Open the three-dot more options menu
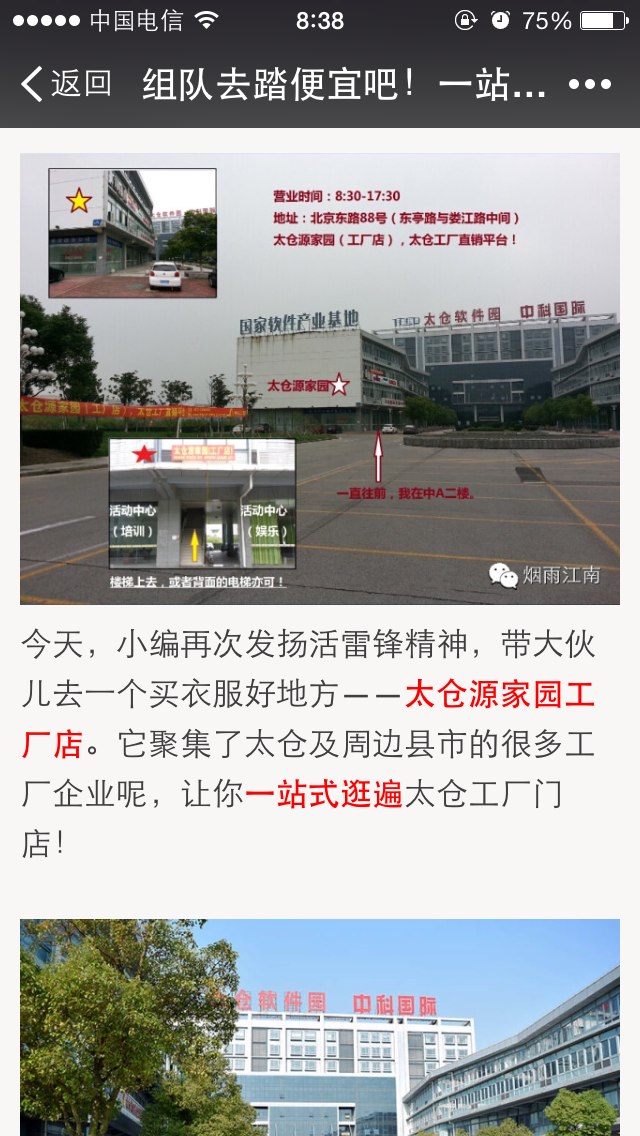Screen dimensions: 640x1136 pos(589,85)
